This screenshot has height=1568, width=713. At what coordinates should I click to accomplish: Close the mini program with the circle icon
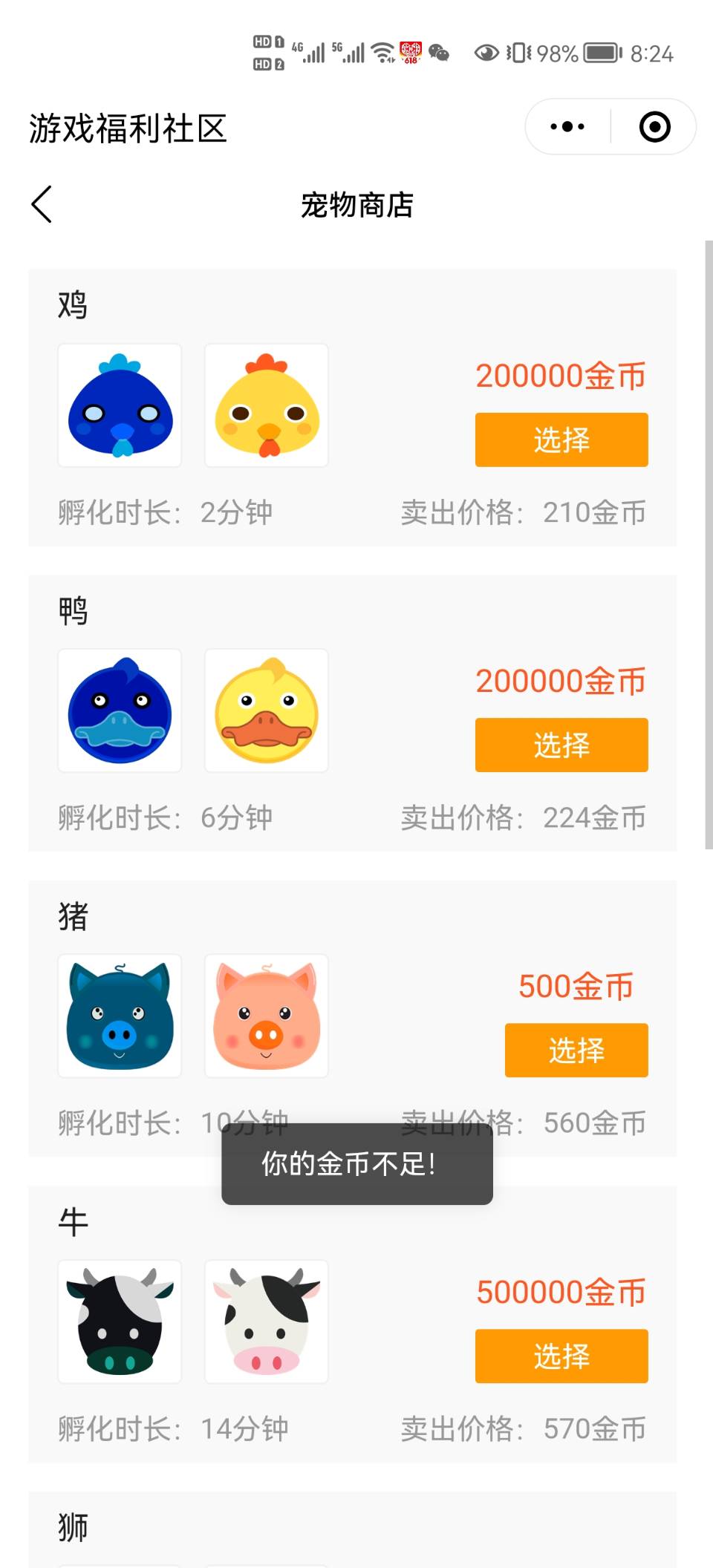(654, 127)
